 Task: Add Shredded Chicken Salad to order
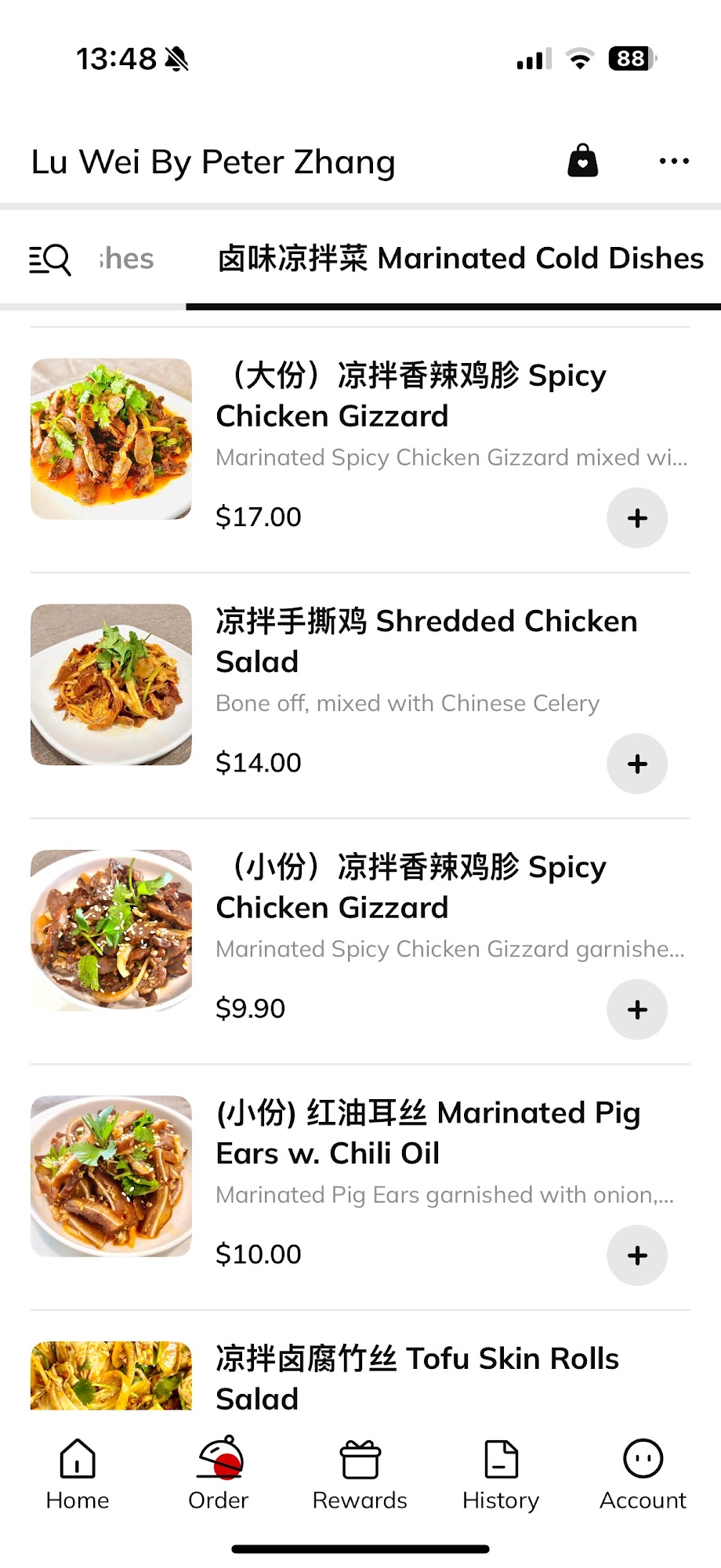(x=637, y=764)
